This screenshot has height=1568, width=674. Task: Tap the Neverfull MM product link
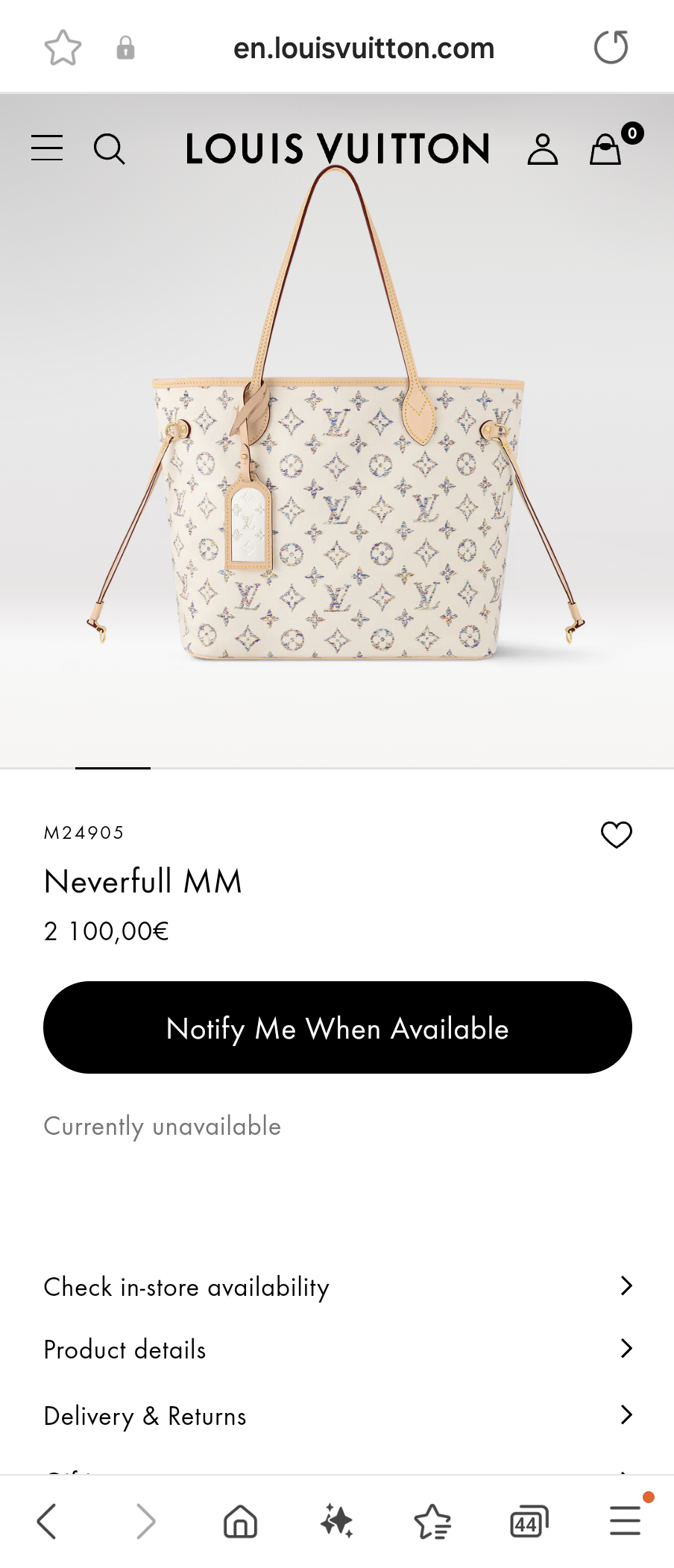pos(142,881)
